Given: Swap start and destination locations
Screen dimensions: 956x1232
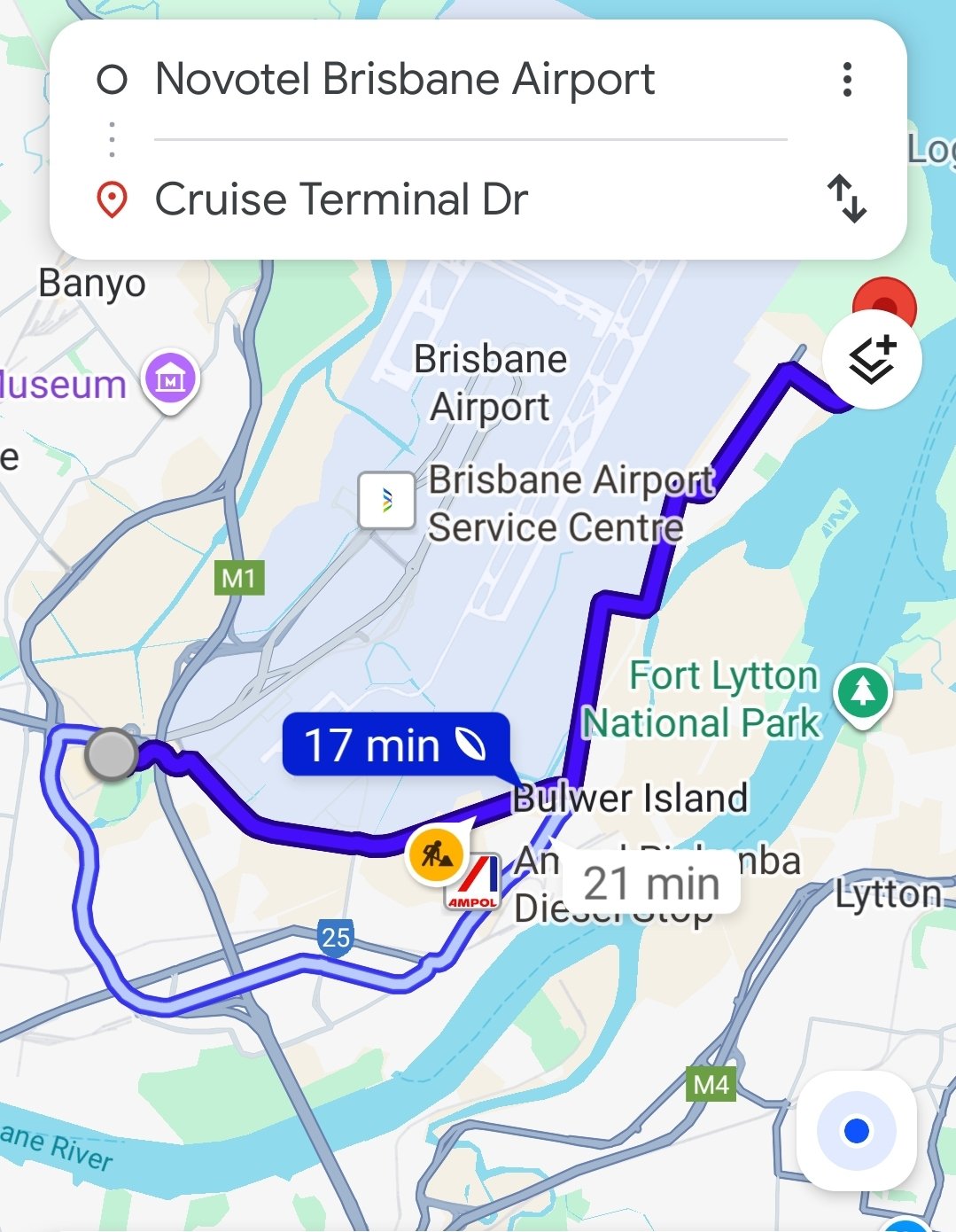Looking at the screenshot, I should pyautogui.click(x=847, y=199).
